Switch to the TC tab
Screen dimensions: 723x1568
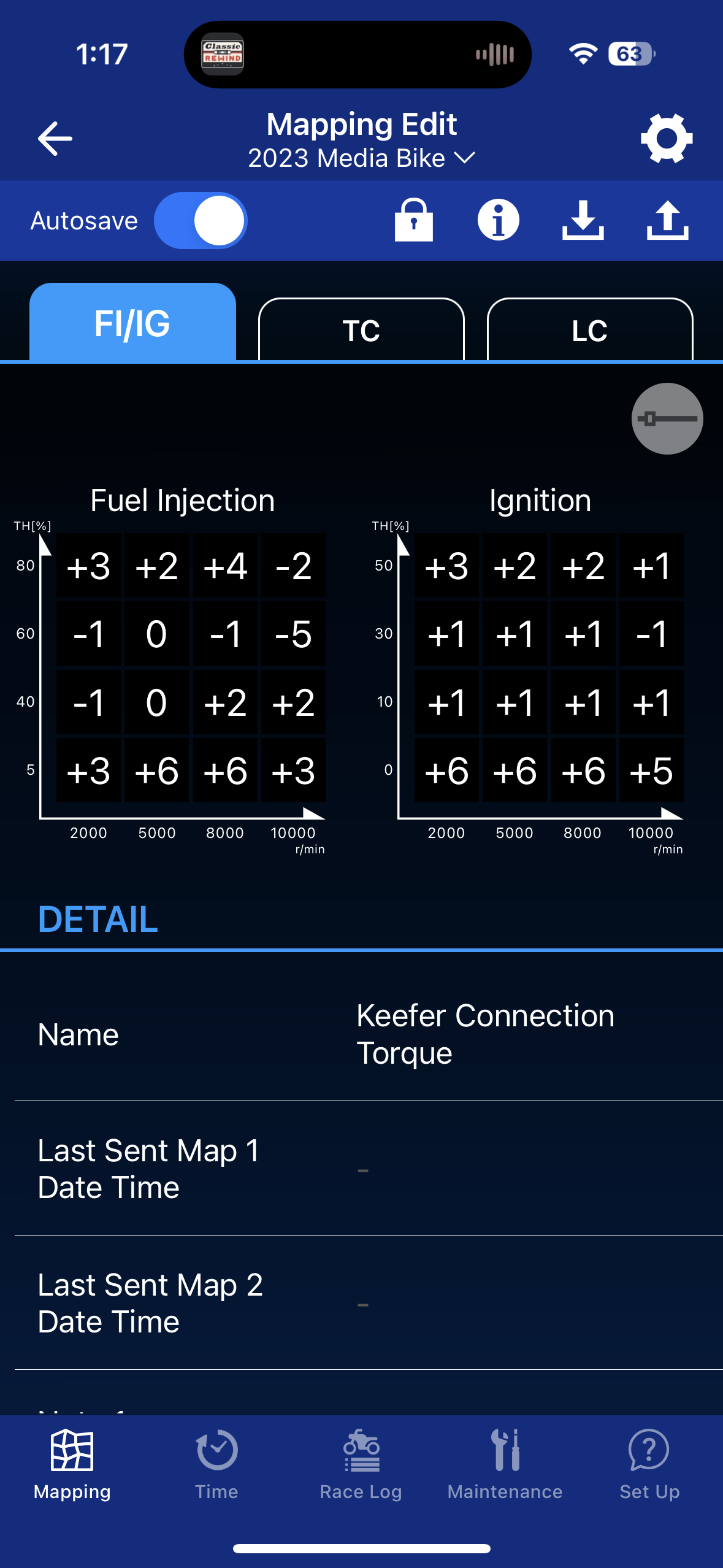click(x=361, y=331)
